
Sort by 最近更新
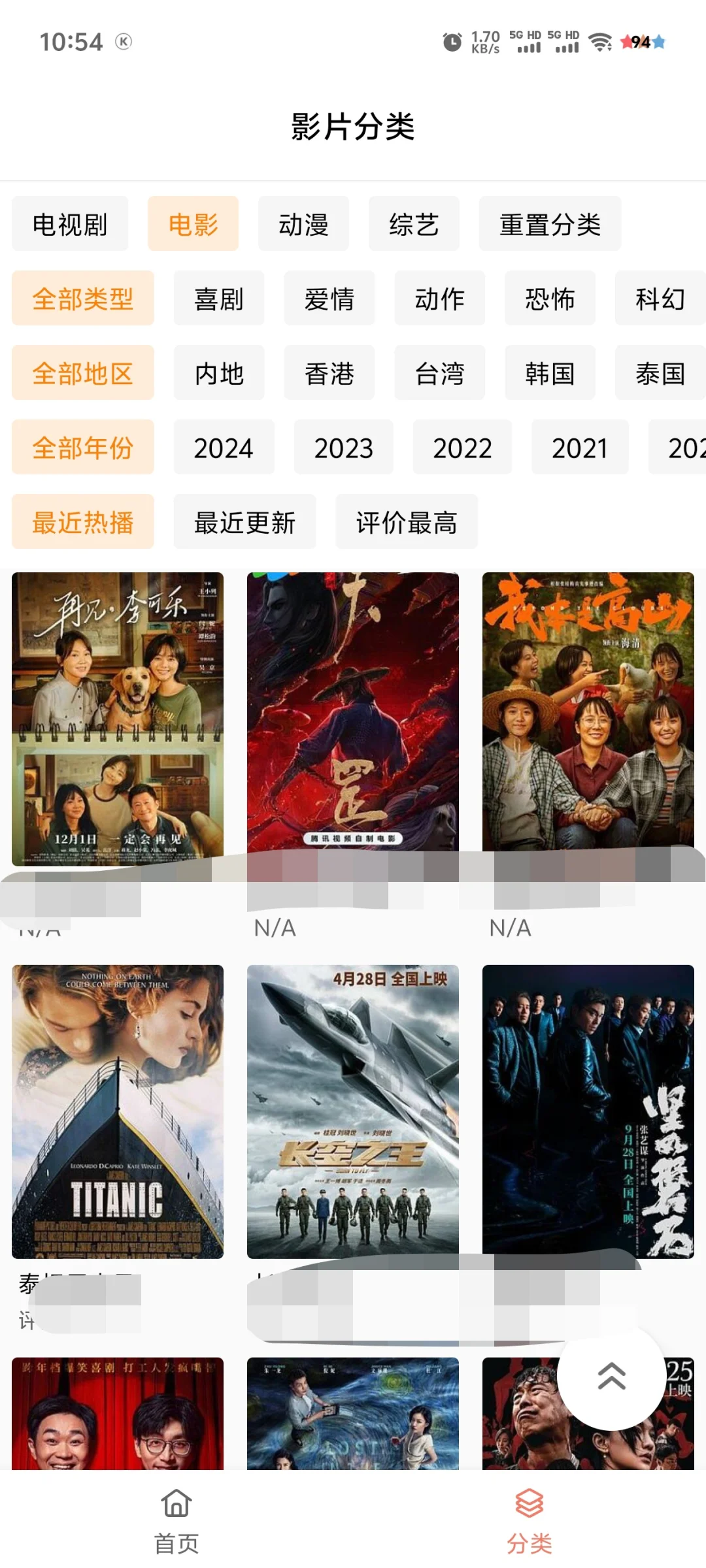[244, 522]
